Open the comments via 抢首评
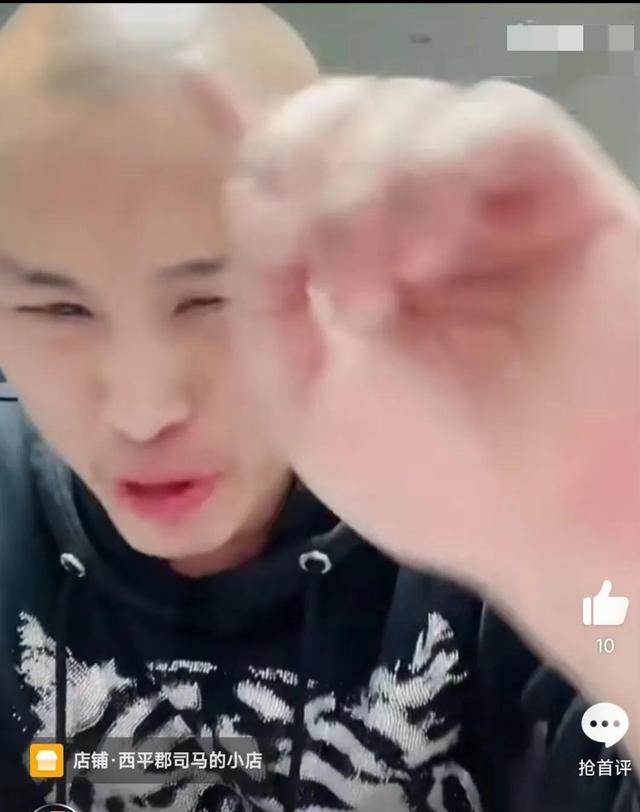640x812 pixels. pos(605,728)
